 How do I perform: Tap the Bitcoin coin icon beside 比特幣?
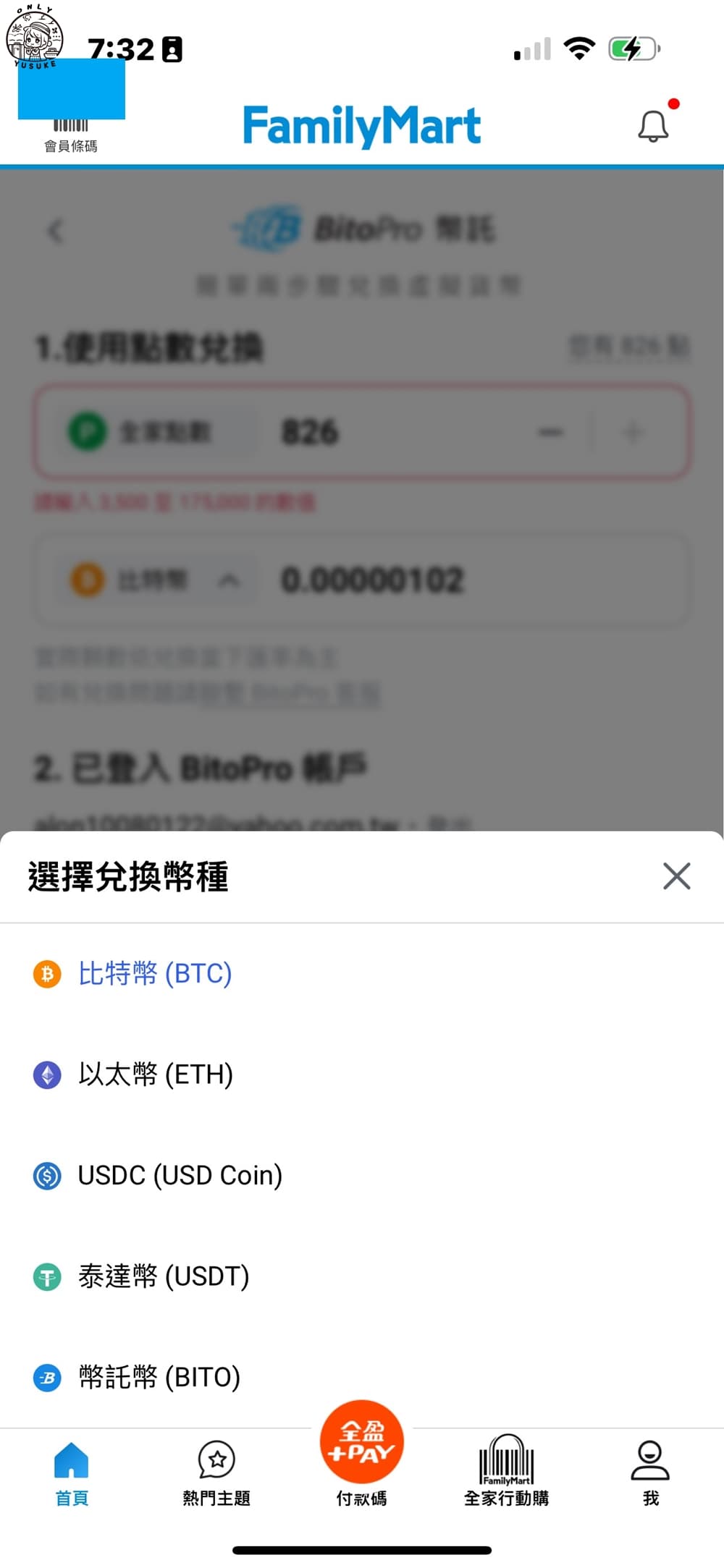tap(46, 973)
